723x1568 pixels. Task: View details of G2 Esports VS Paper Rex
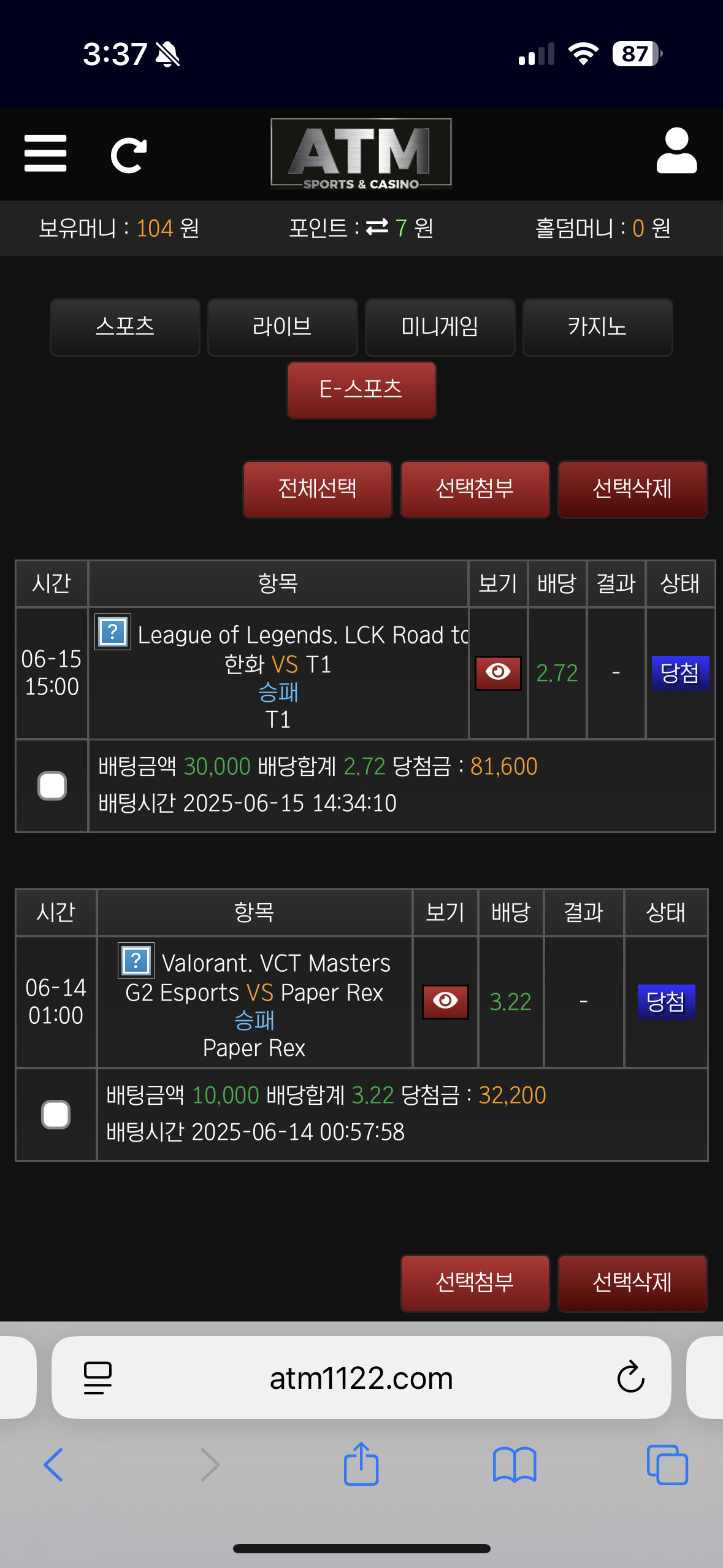(445, 1001)
